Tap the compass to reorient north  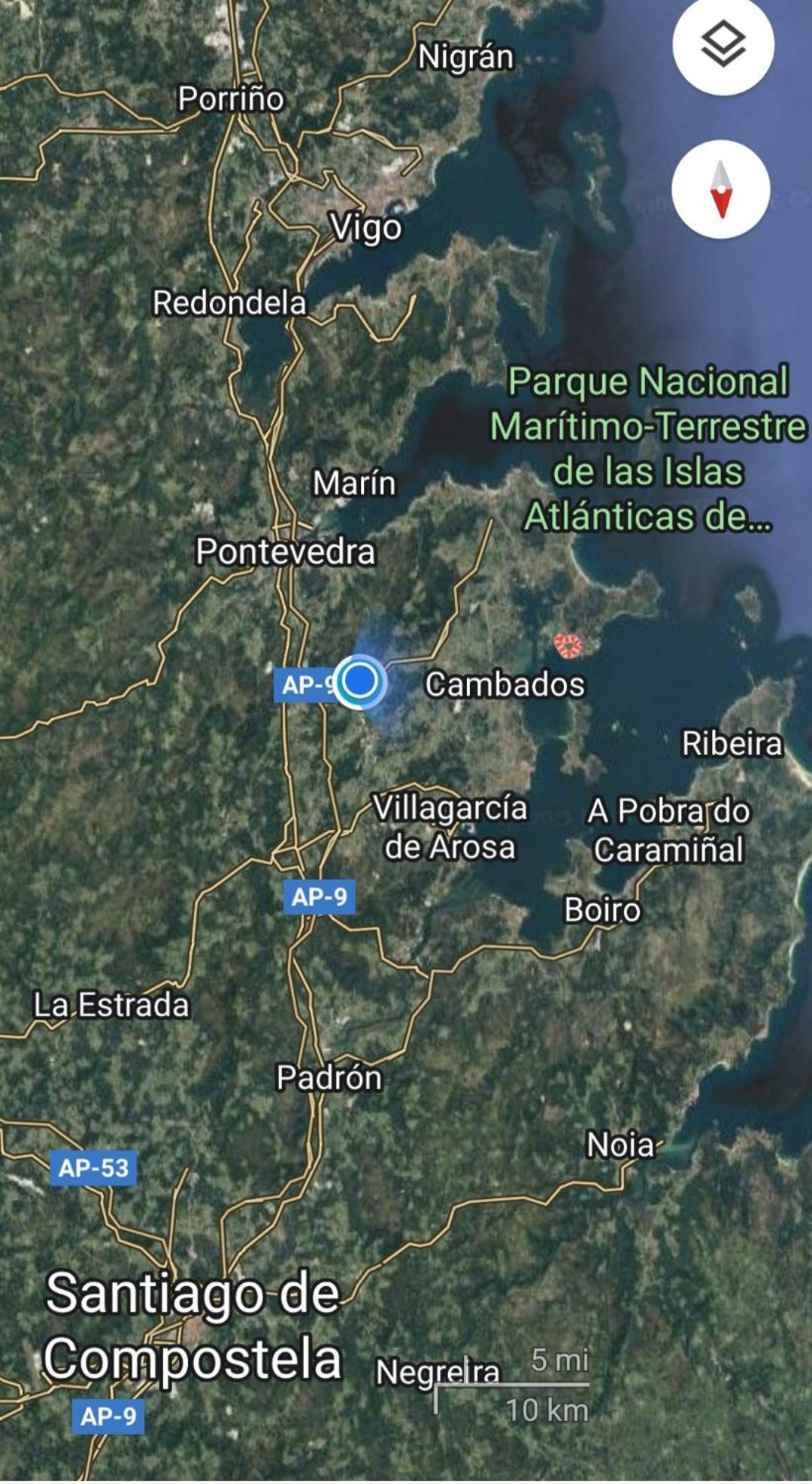(720, 189)
